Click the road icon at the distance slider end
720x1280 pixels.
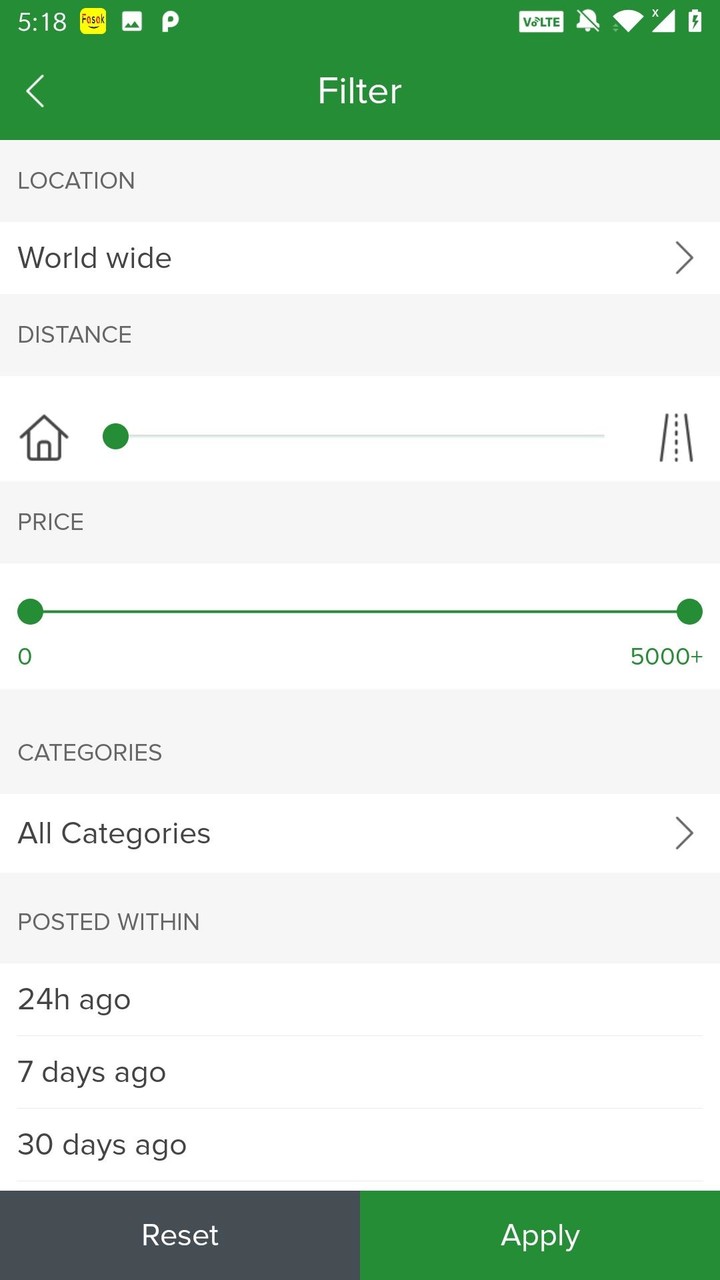676,437
